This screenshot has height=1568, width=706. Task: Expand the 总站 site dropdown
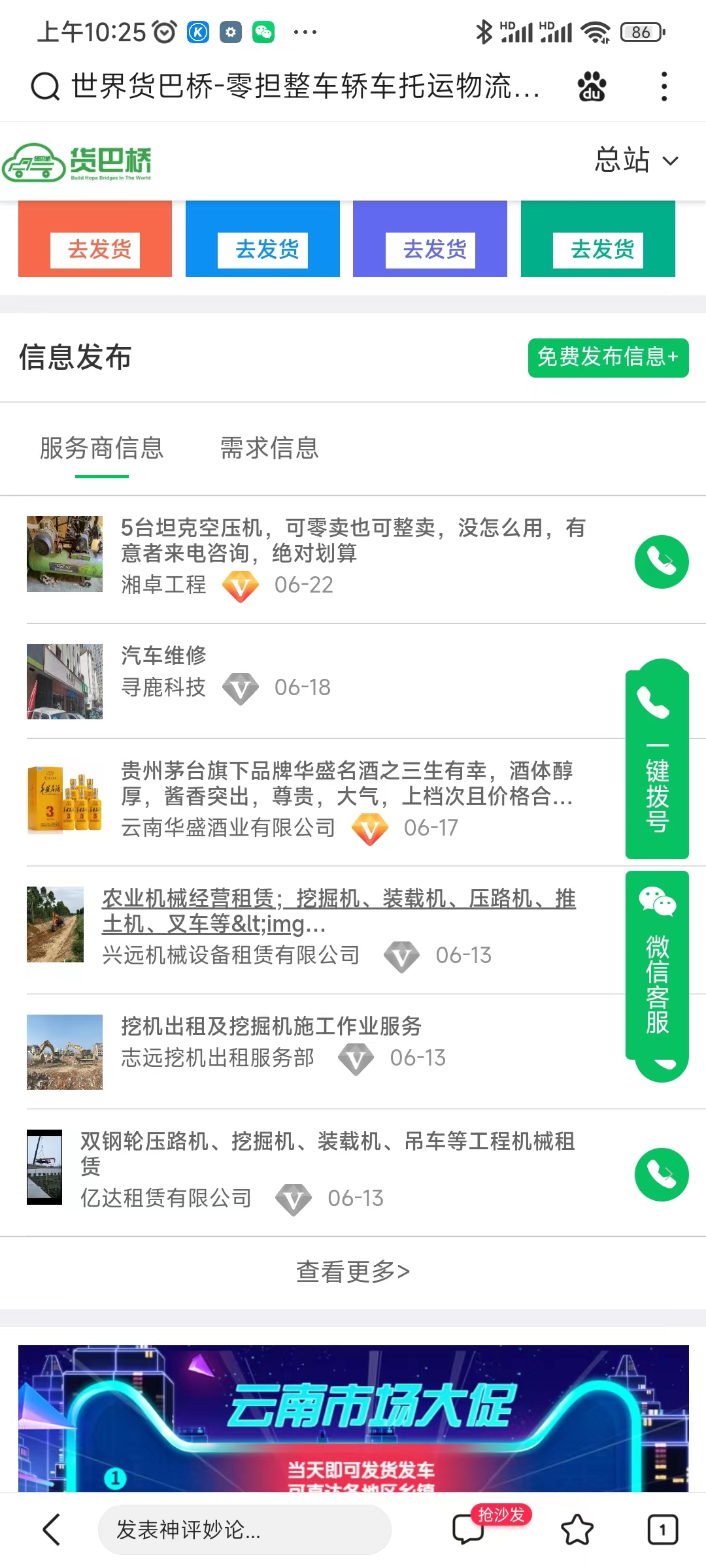(x=636, y=161)
